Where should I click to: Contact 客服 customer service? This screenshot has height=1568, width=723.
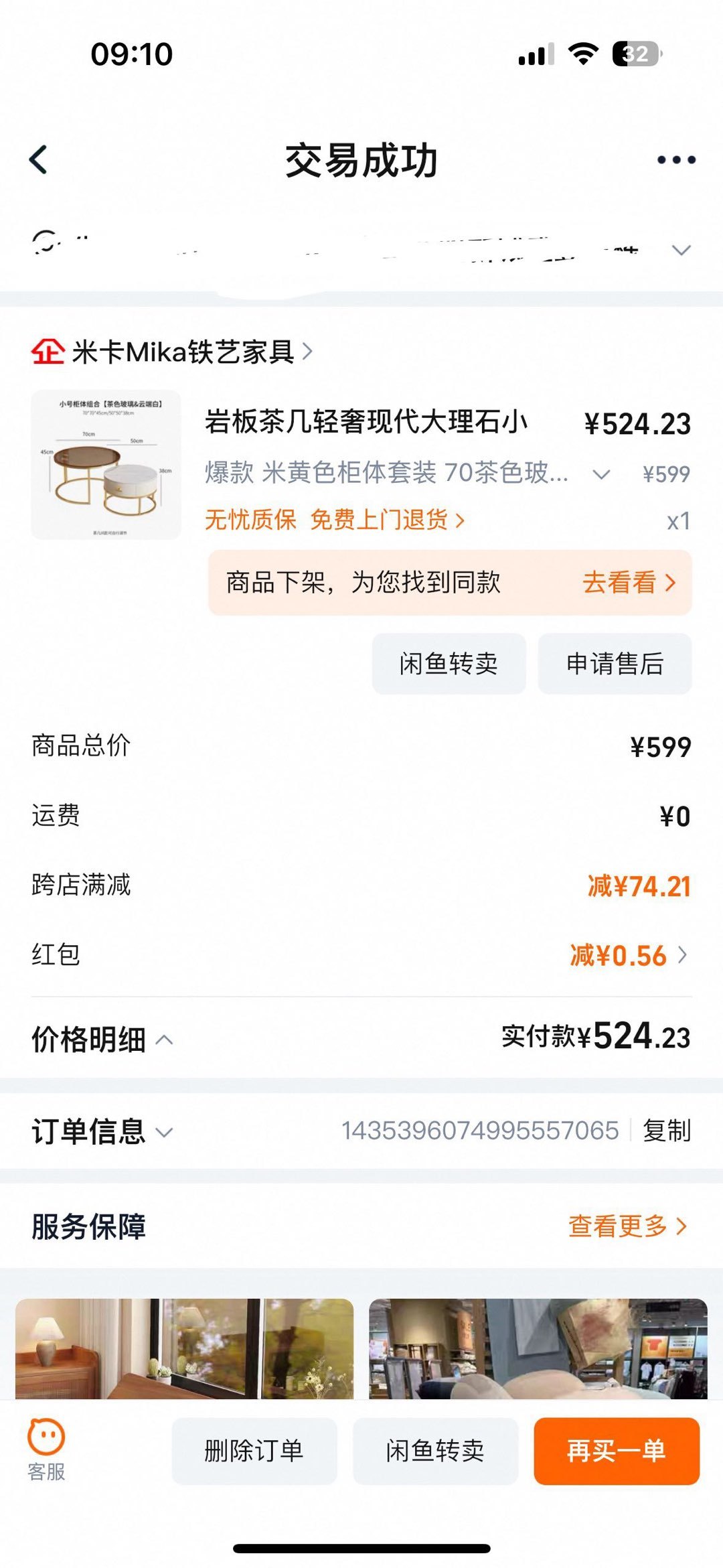pyautogui.click(x=46, y=1450)
